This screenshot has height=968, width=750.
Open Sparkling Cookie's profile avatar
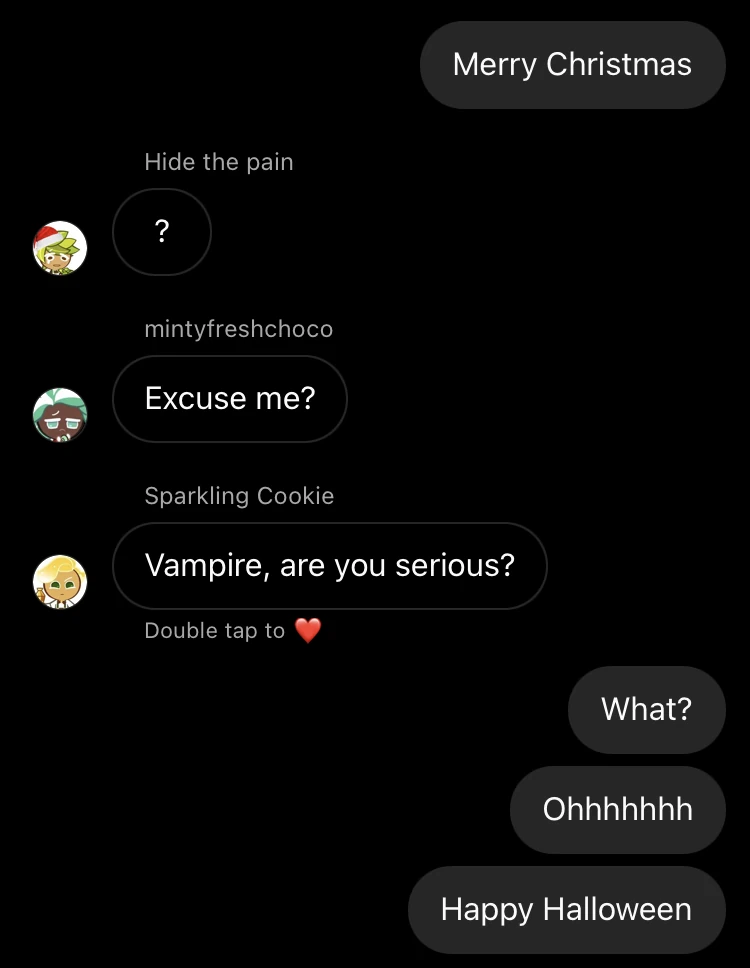[x=60, y=582]
